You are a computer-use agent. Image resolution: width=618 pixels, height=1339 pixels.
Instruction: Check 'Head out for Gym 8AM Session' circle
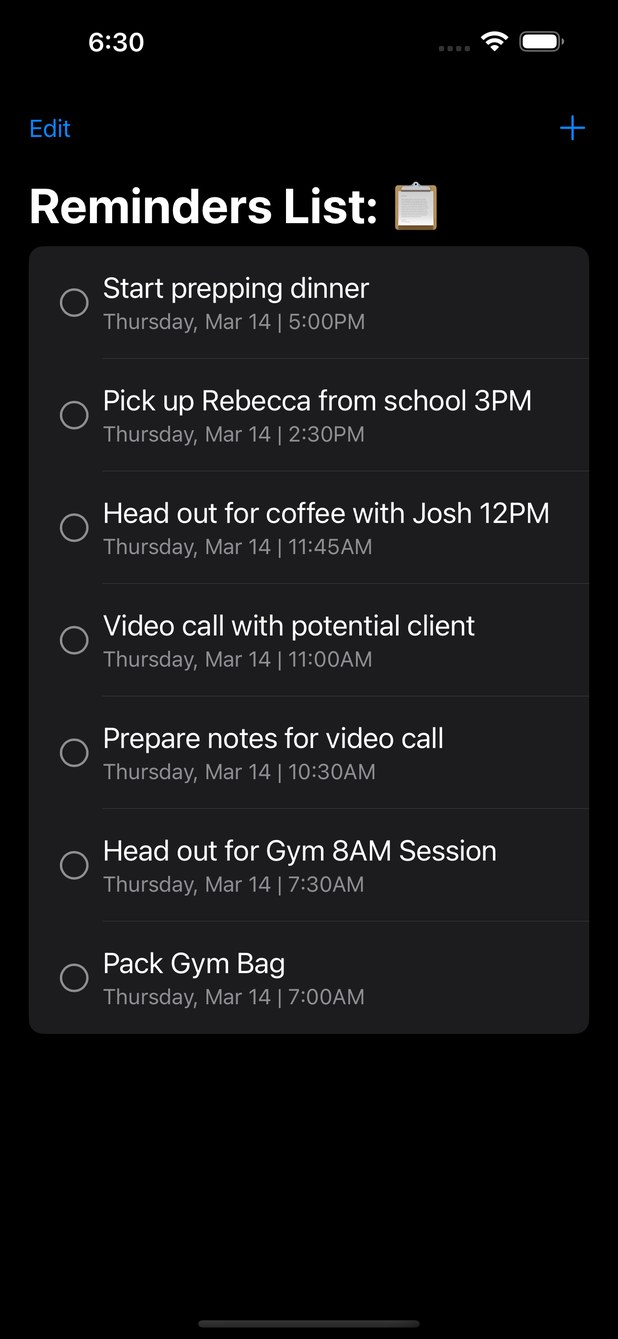pyautogui.click(x=74, y=865)
